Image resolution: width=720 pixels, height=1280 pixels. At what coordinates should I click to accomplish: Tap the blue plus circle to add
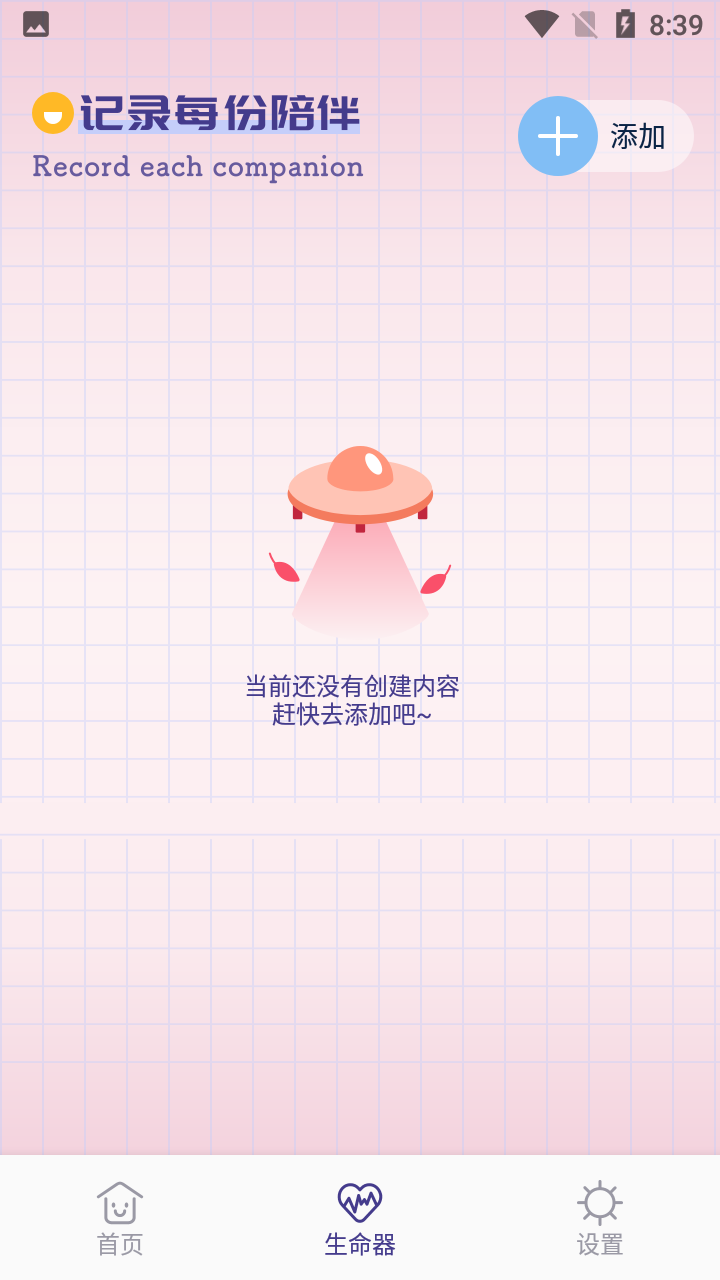tap(557, 136)
